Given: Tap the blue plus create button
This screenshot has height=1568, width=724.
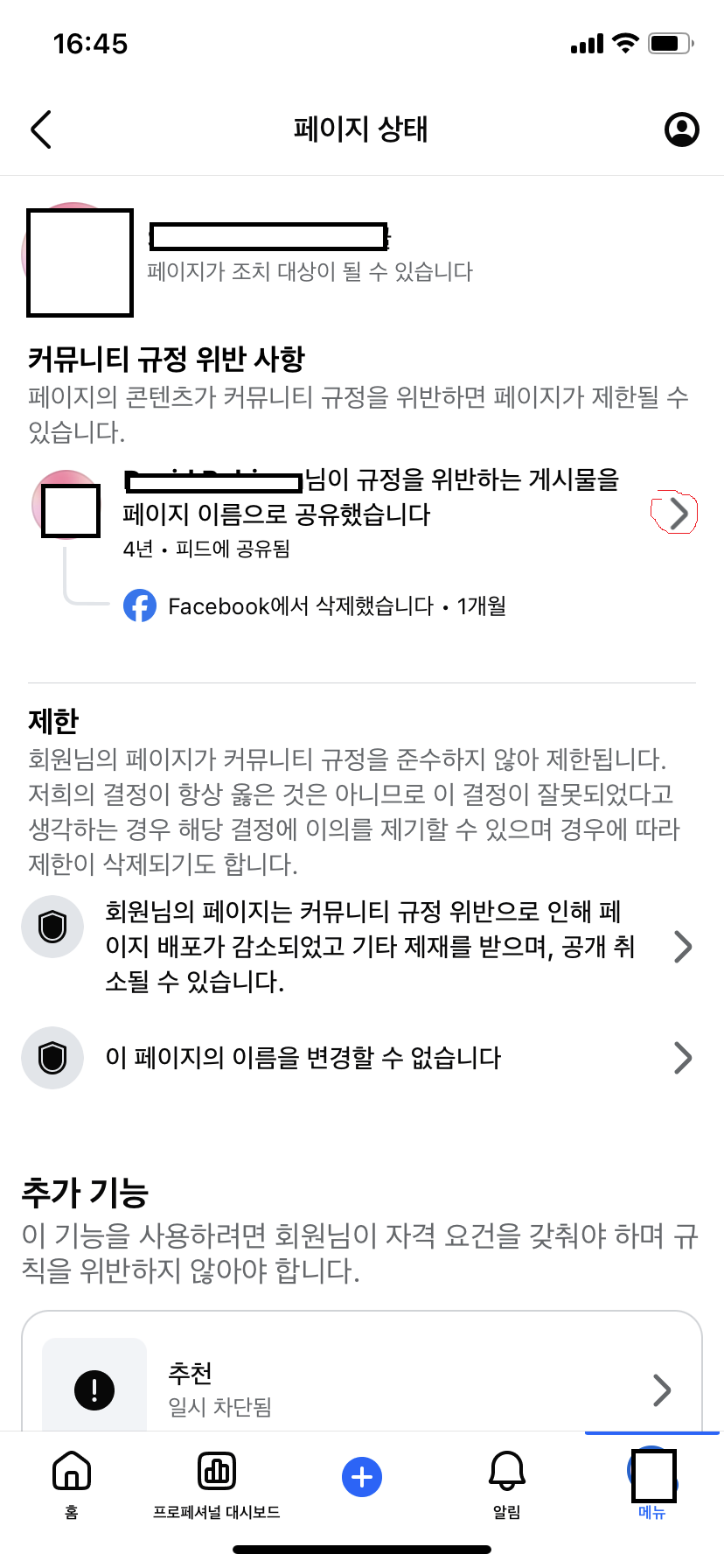Looking at the screenshot, I should [362, 1477].
